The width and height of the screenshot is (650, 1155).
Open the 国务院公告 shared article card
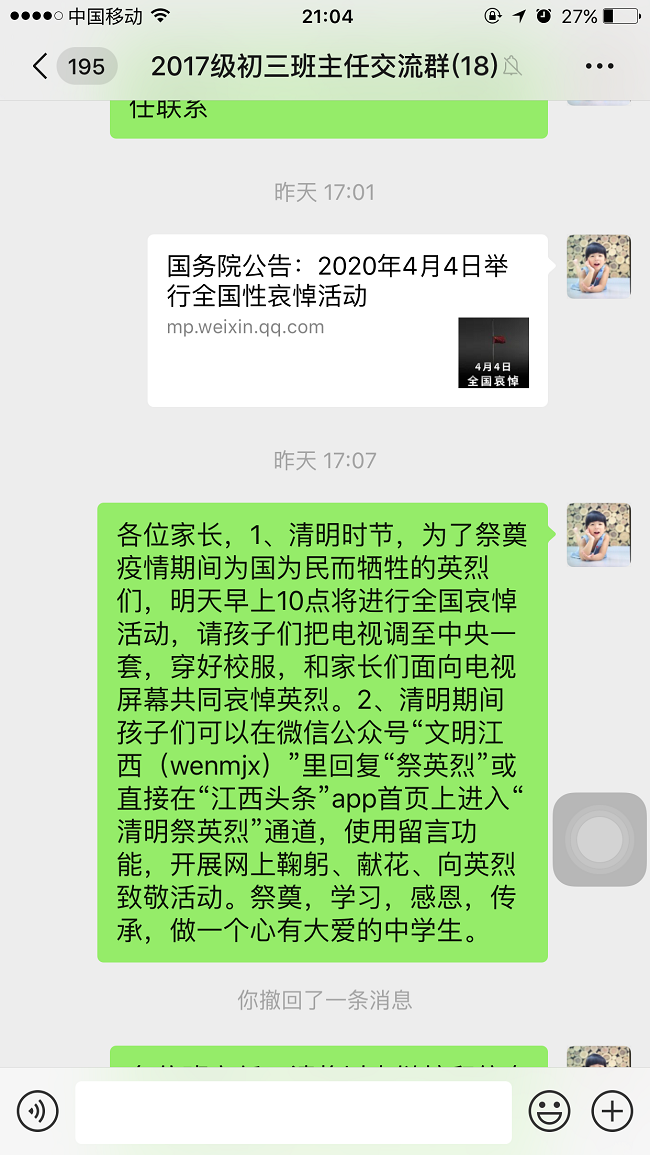pos(347,320)
